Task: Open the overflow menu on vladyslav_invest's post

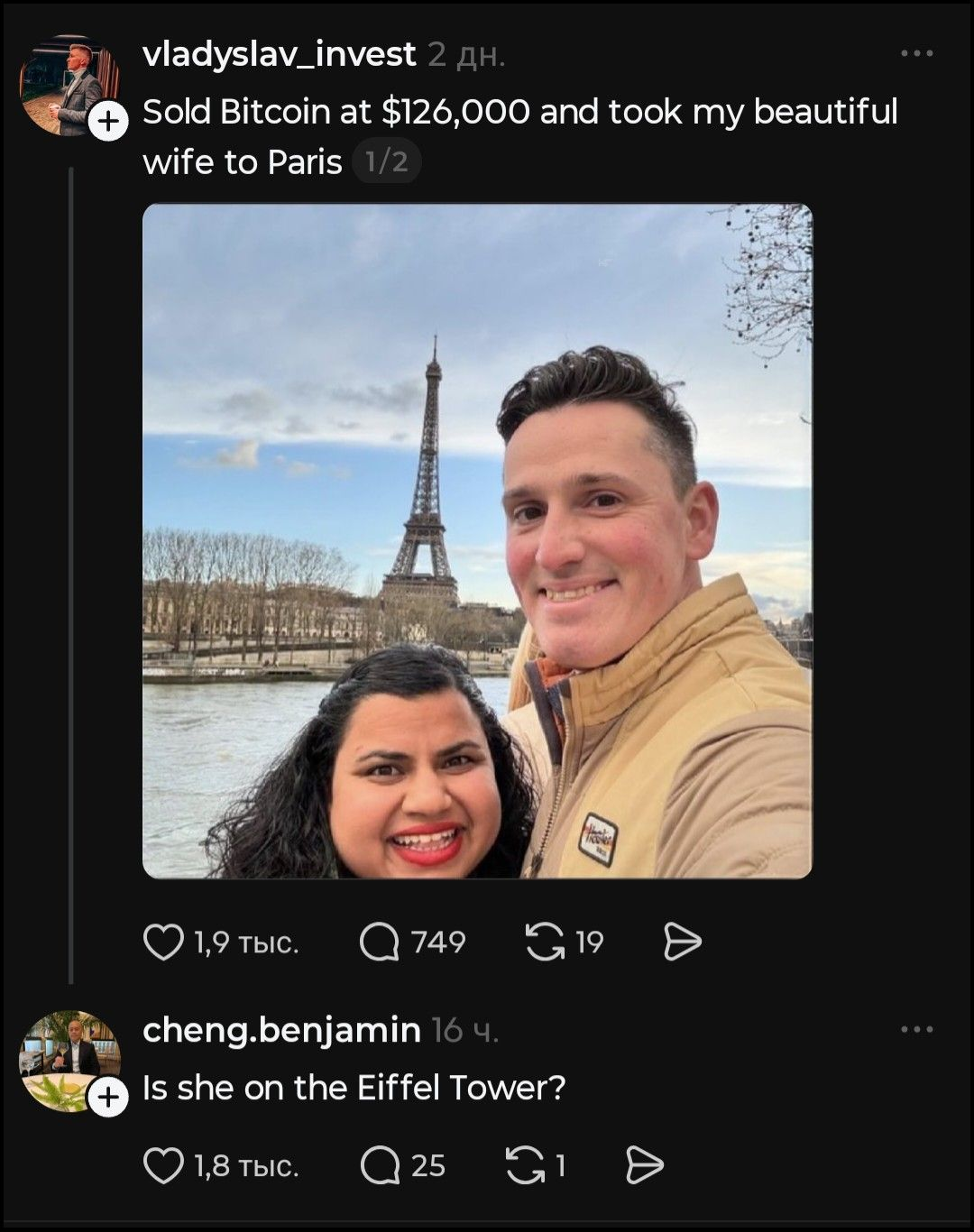Action: [x=916, y=54]
